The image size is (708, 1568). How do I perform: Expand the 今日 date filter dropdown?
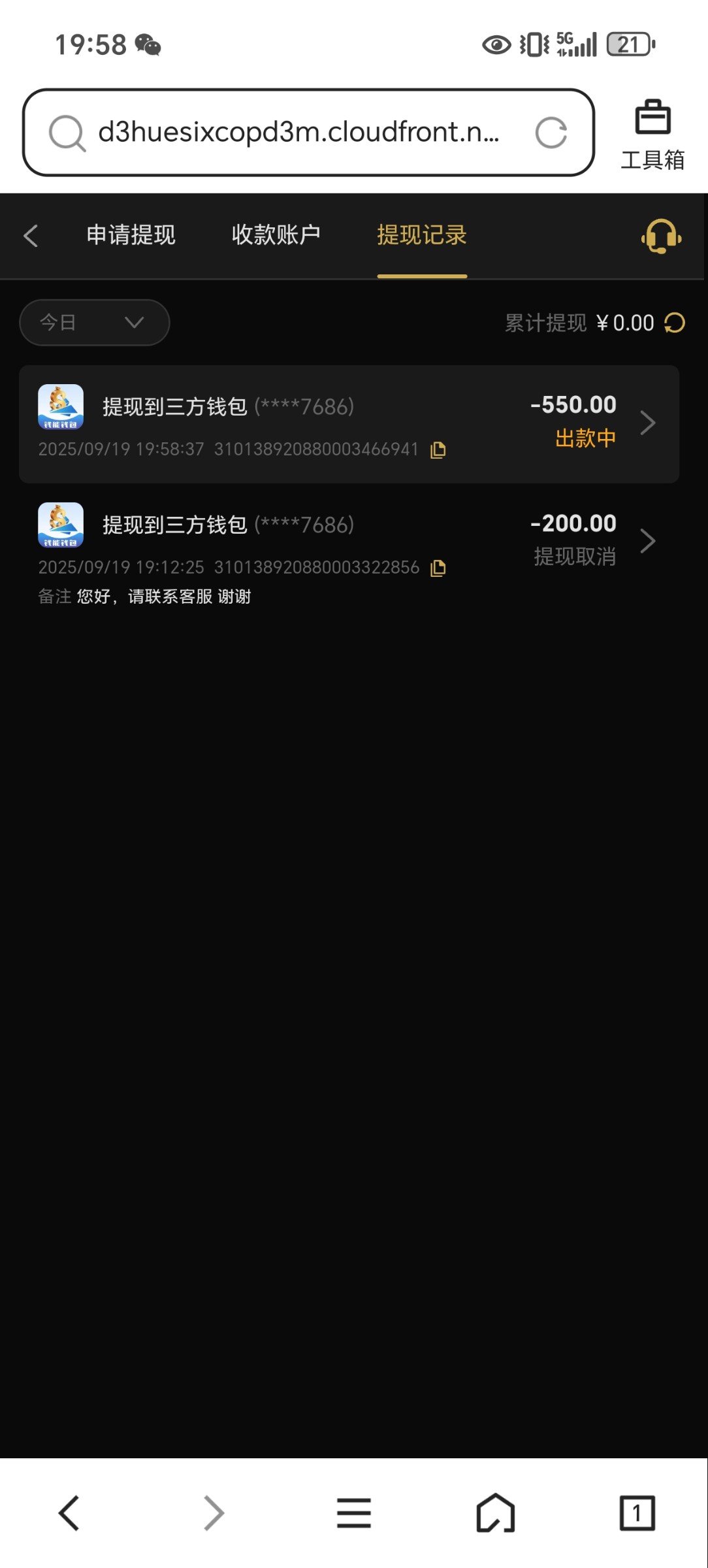pyautogui.click(x=94, y=322)
